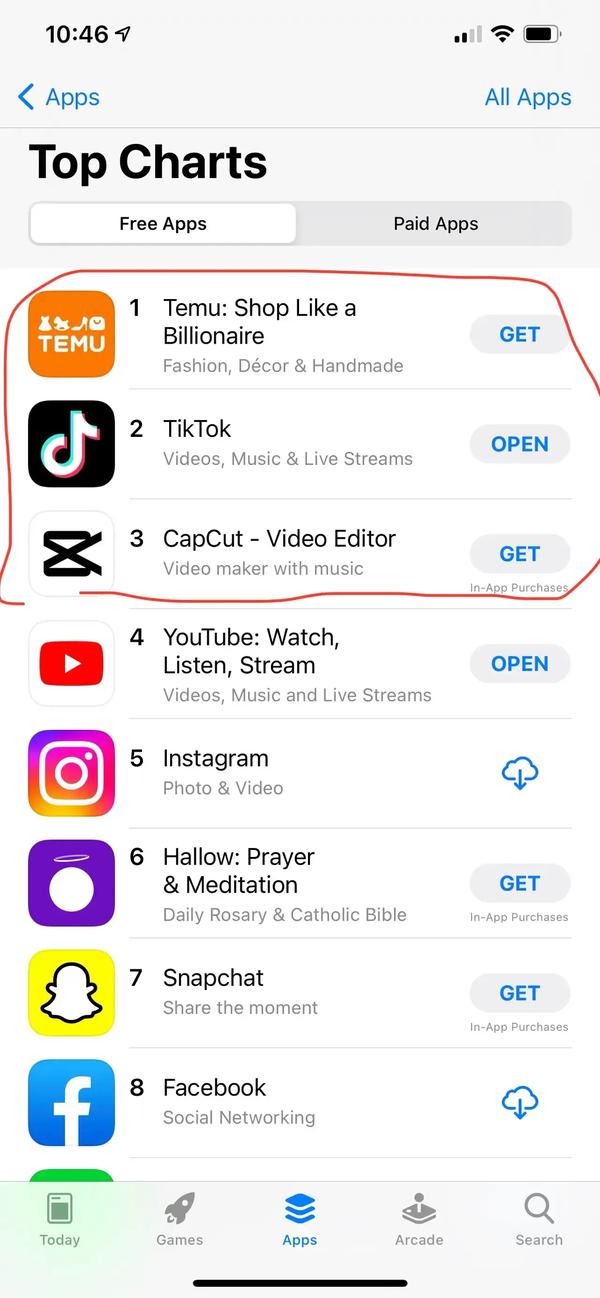
Task: Get Hallow: Prayer & Meditation
Action: [x=519, y=883]
